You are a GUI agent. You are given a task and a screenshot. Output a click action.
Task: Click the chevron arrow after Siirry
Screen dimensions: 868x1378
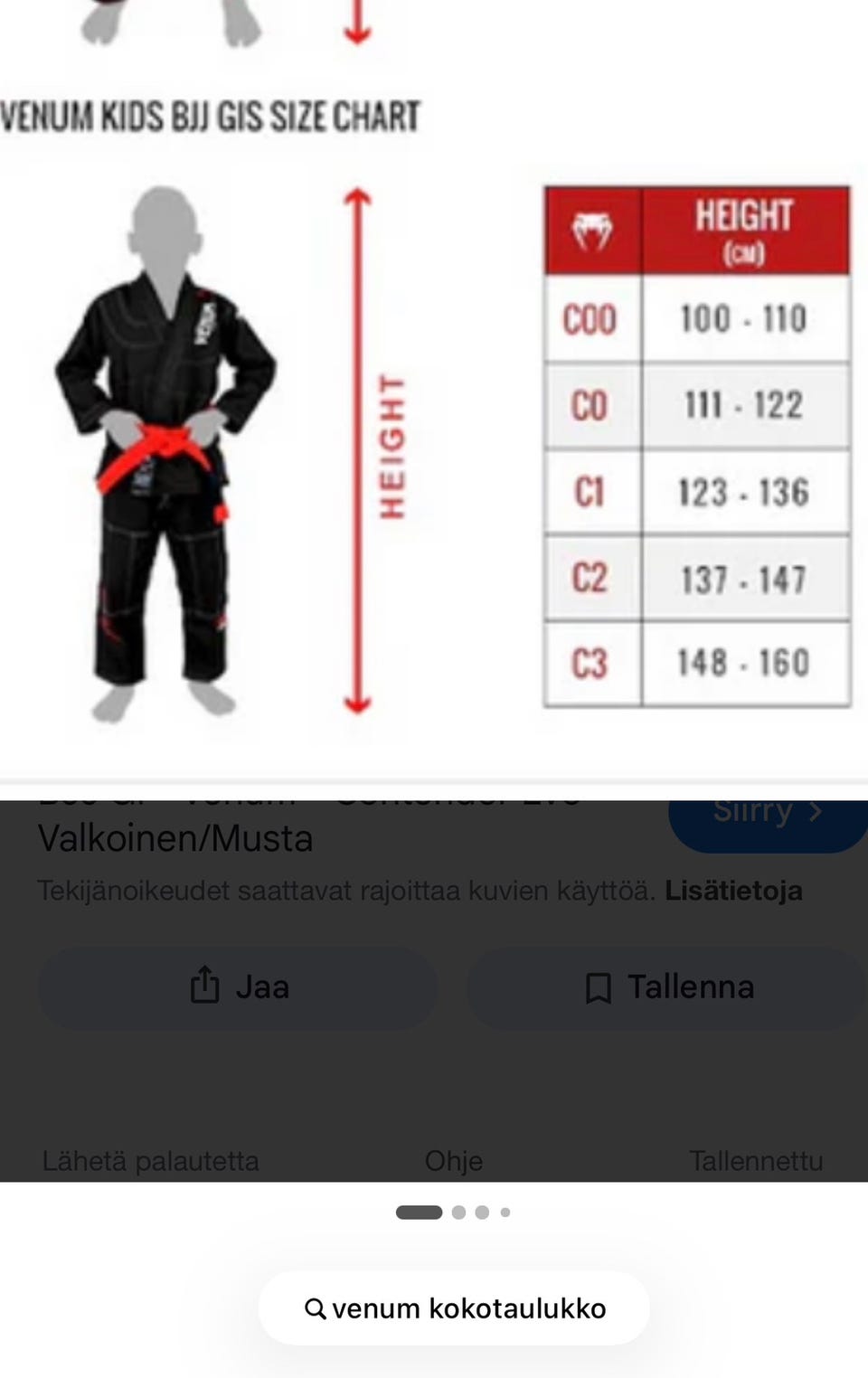pos(816,811)
